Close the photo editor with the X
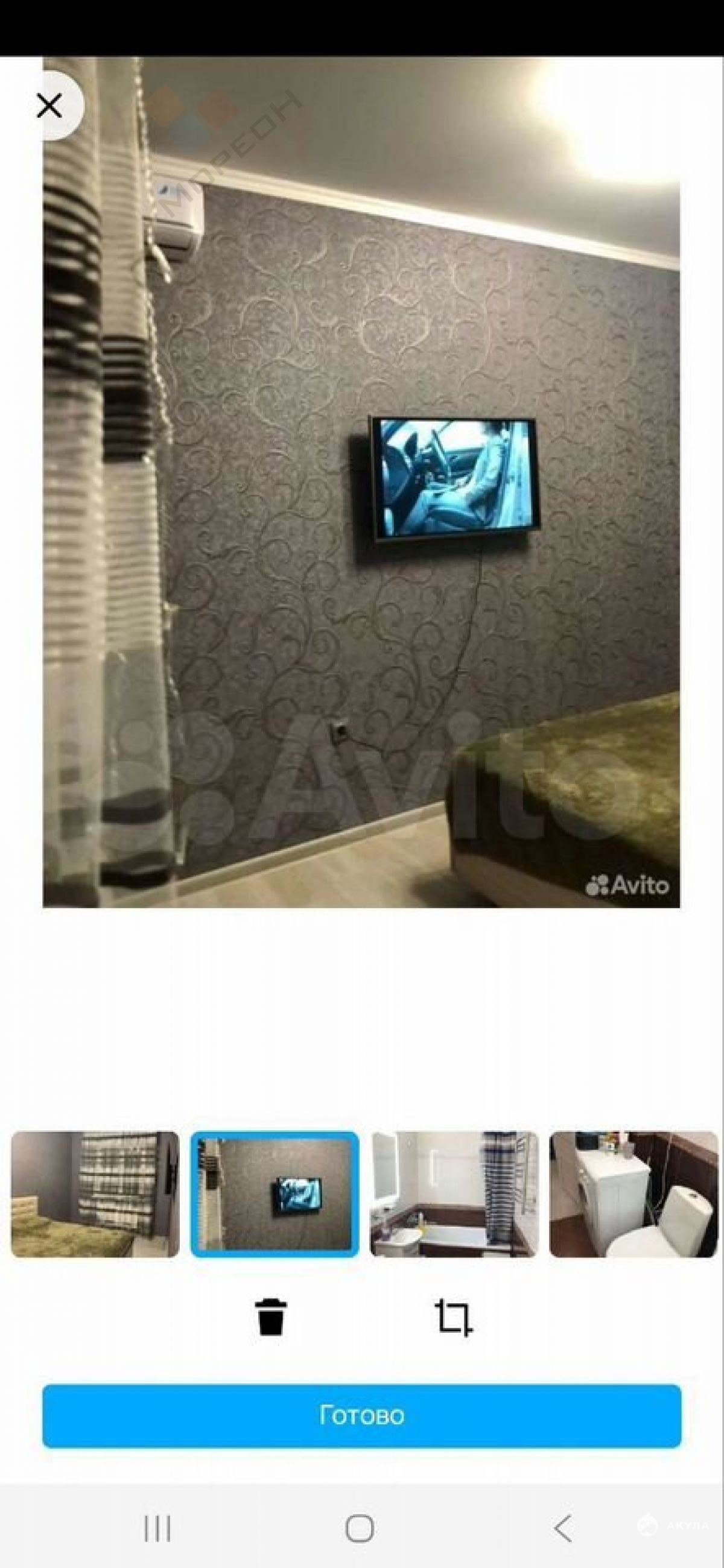724x1568 pixels. pos(49,106)
